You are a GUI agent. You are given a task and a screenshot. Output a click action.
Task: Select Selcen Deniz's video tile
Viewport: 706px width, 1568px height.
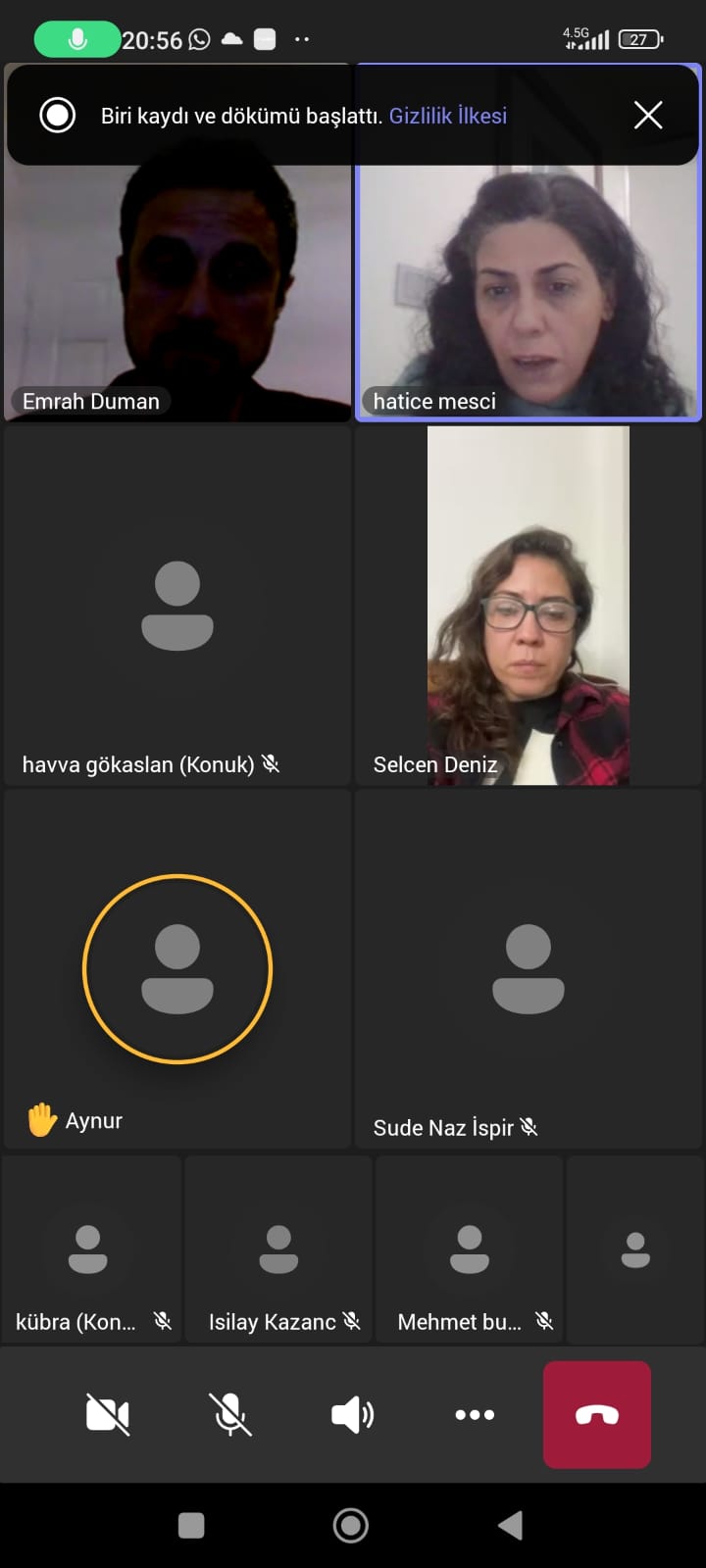[529, 608]
